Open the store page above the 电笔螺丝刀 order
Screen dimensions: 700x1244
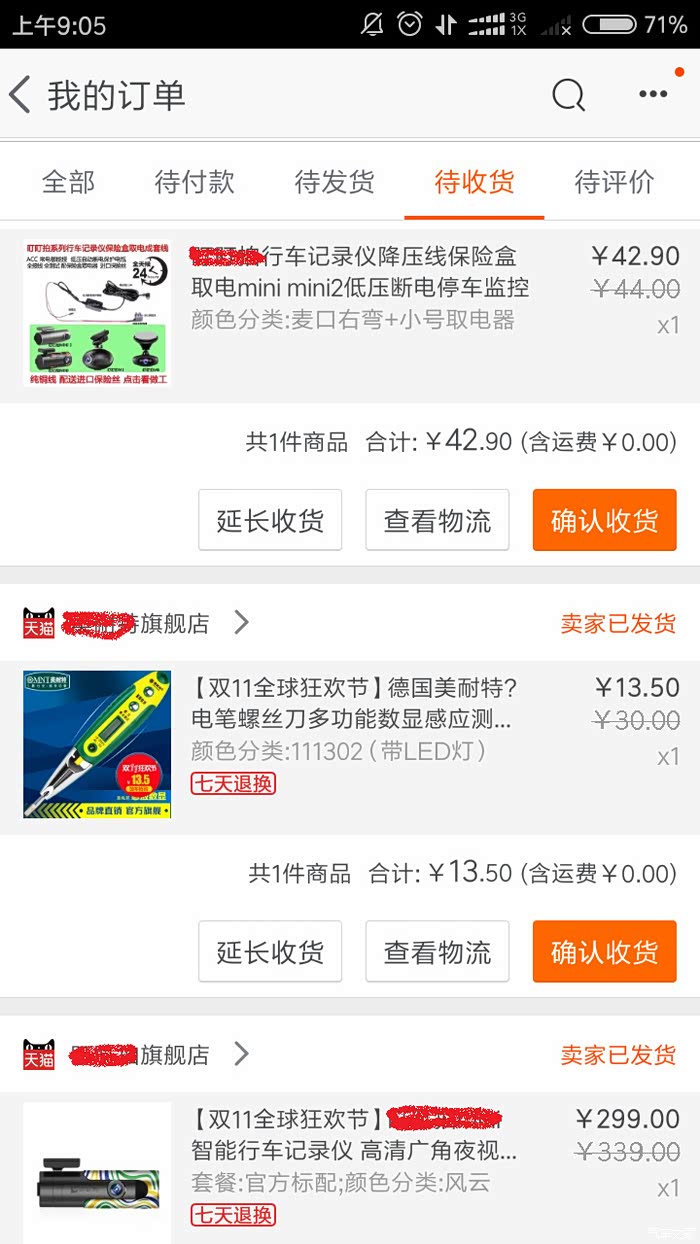pos(140,623)
